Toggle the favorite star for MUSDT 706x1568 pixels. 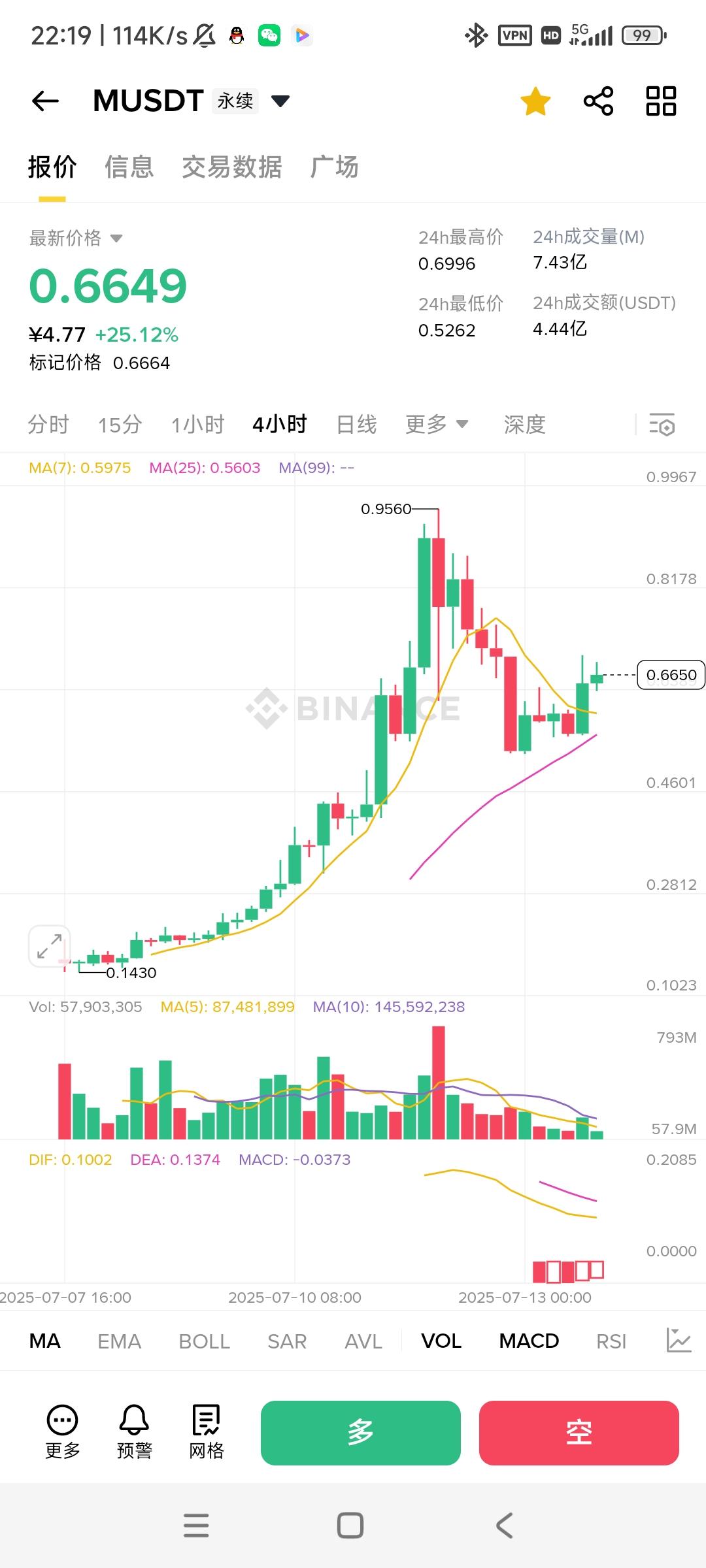(x=535, y=101)
